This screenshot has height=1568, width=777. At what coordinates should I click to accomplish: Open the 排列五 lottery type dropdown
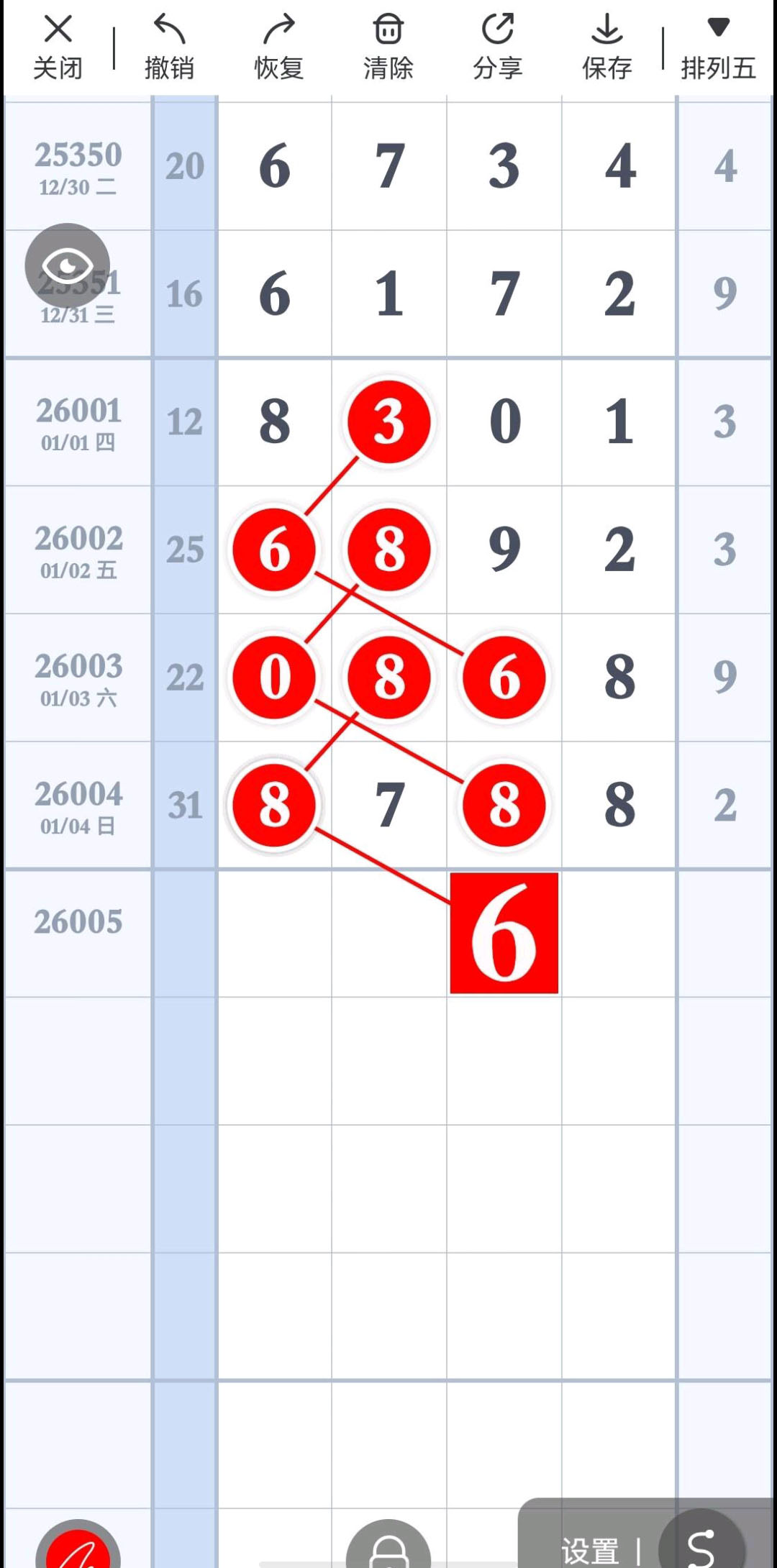coord(718,48)
